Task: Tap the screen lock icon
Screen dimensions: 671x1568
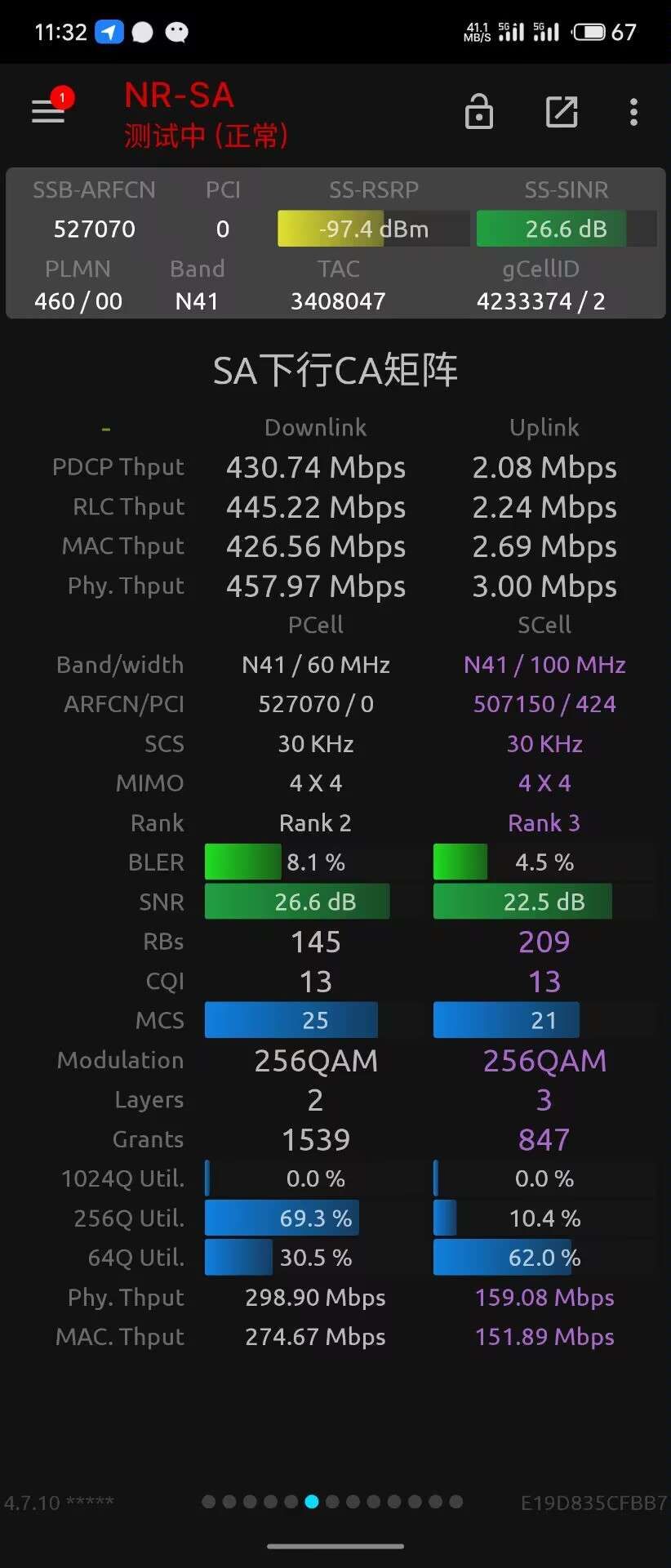Action: (x=478, y=112)
